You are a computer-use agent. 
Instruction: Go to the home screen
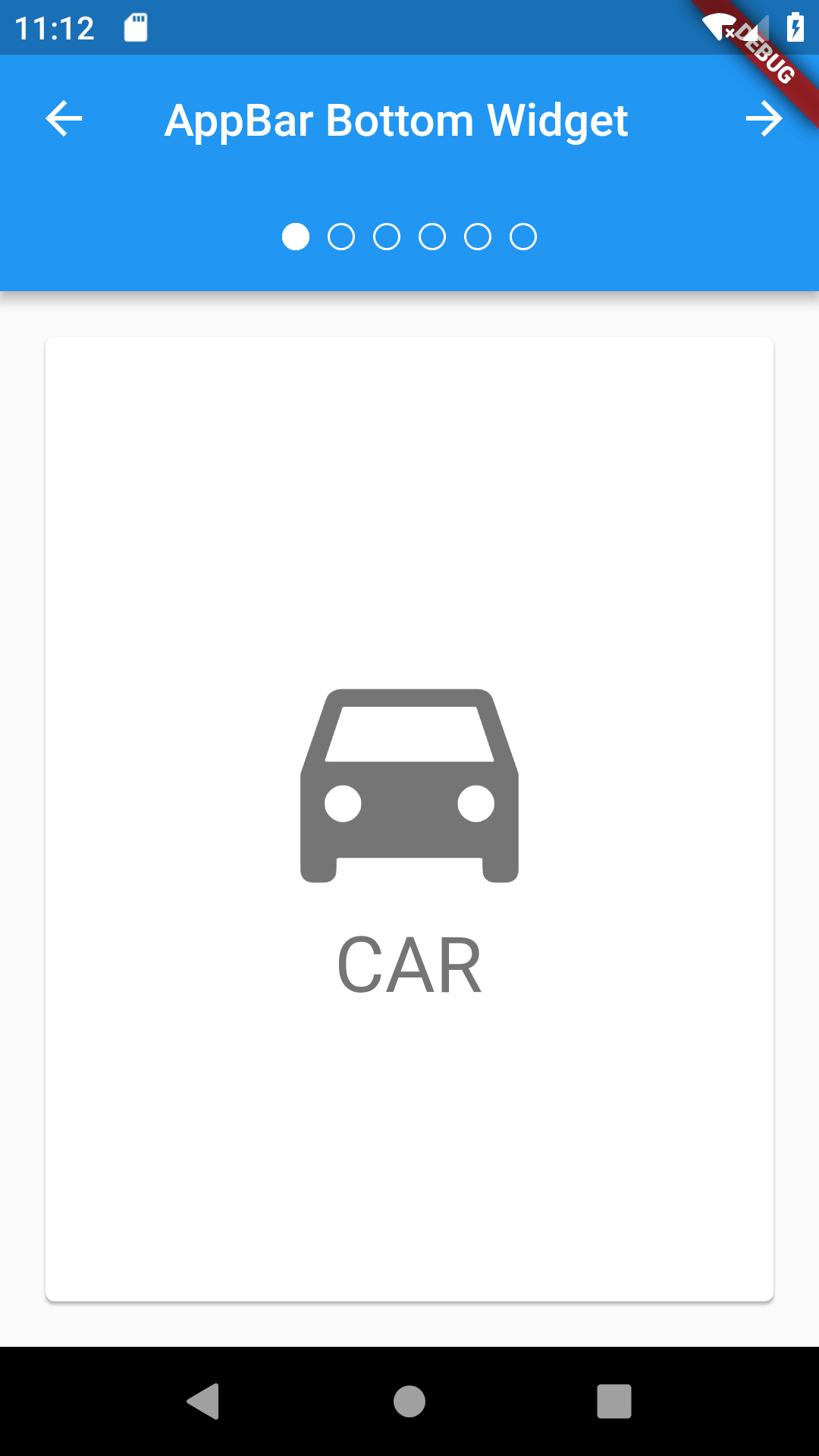pyautogui.click(x=409, y=1401)
